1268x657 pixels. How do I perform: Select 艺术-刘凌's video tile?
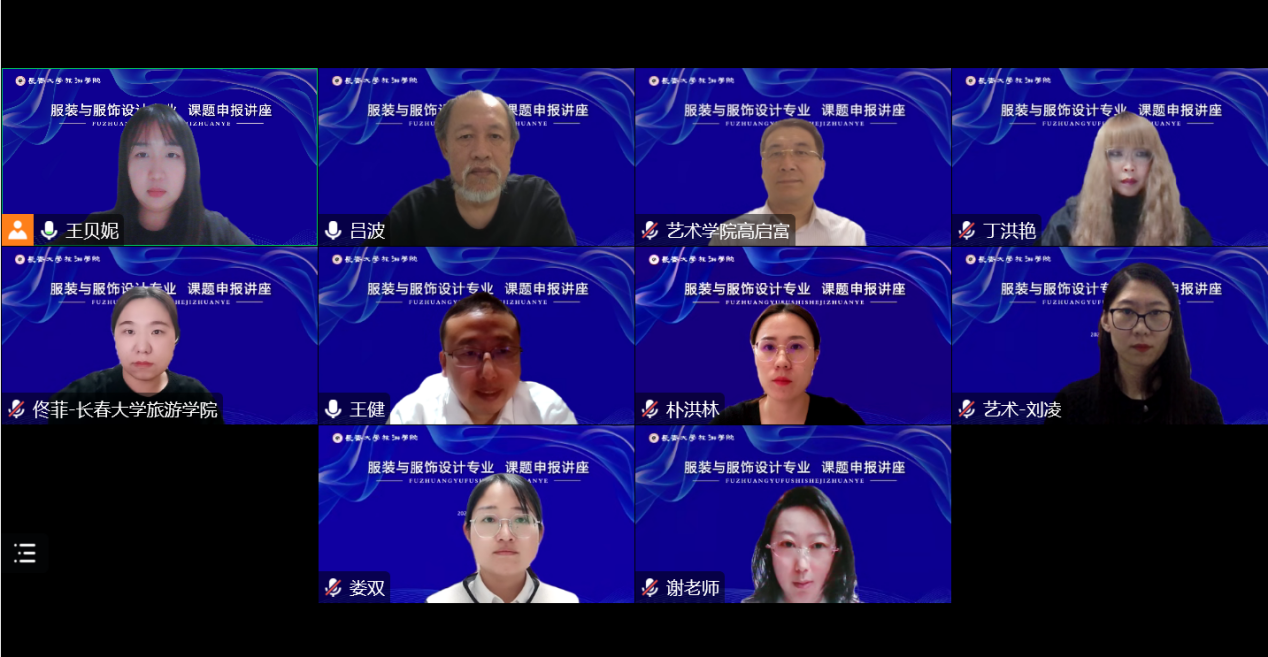click(x=1109, y=335)
